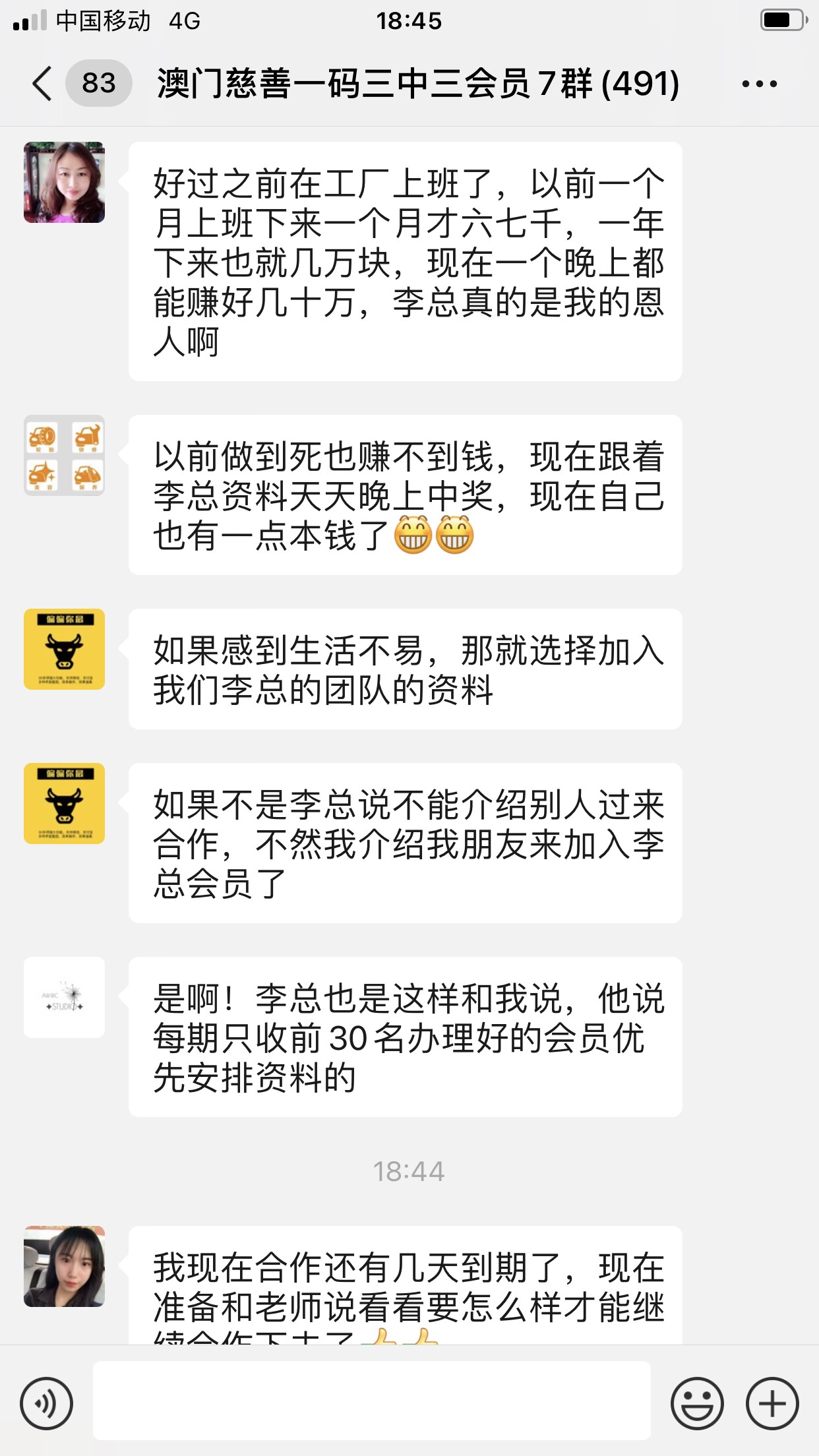Open the white studio logo avatar's profile

point(64,997)
